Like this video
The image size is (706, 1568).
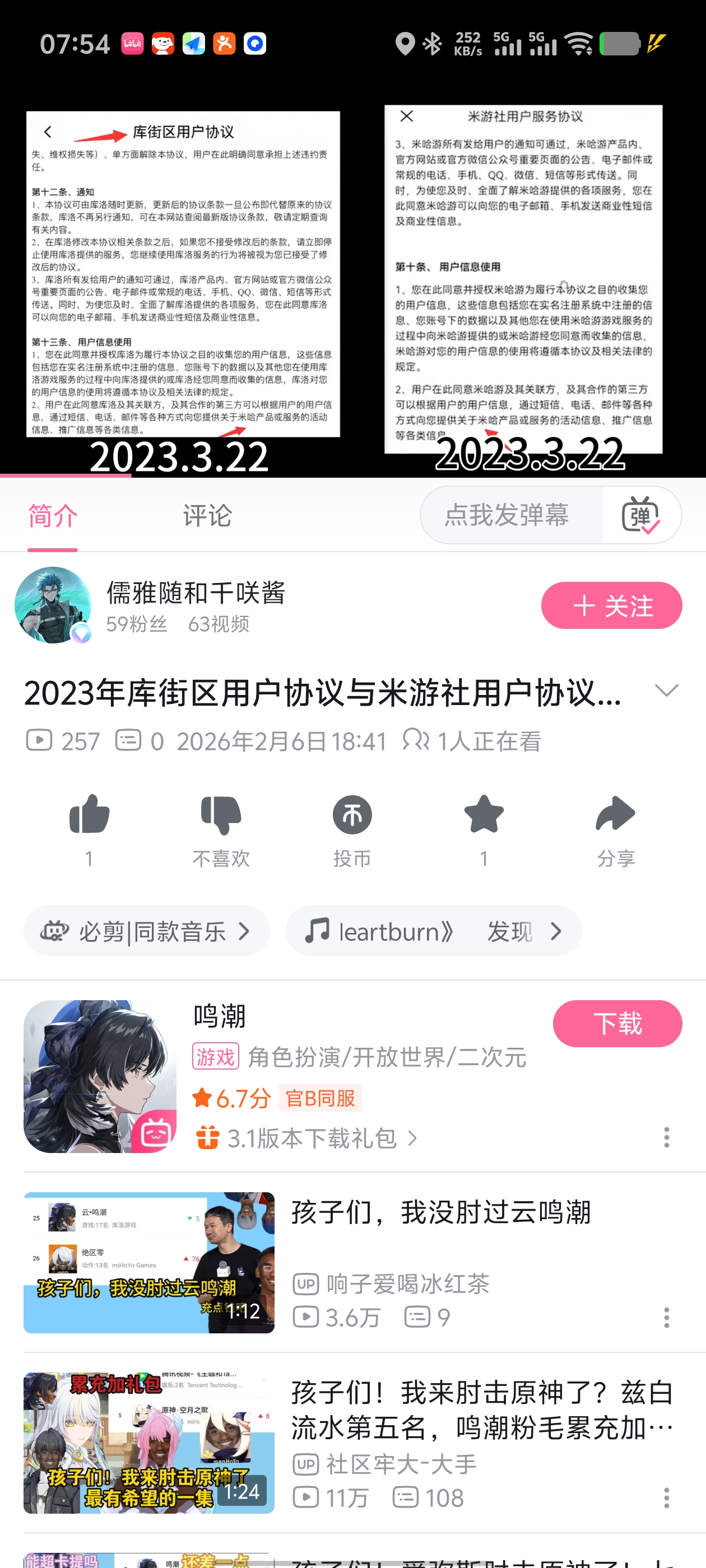(x=89, y=816)
